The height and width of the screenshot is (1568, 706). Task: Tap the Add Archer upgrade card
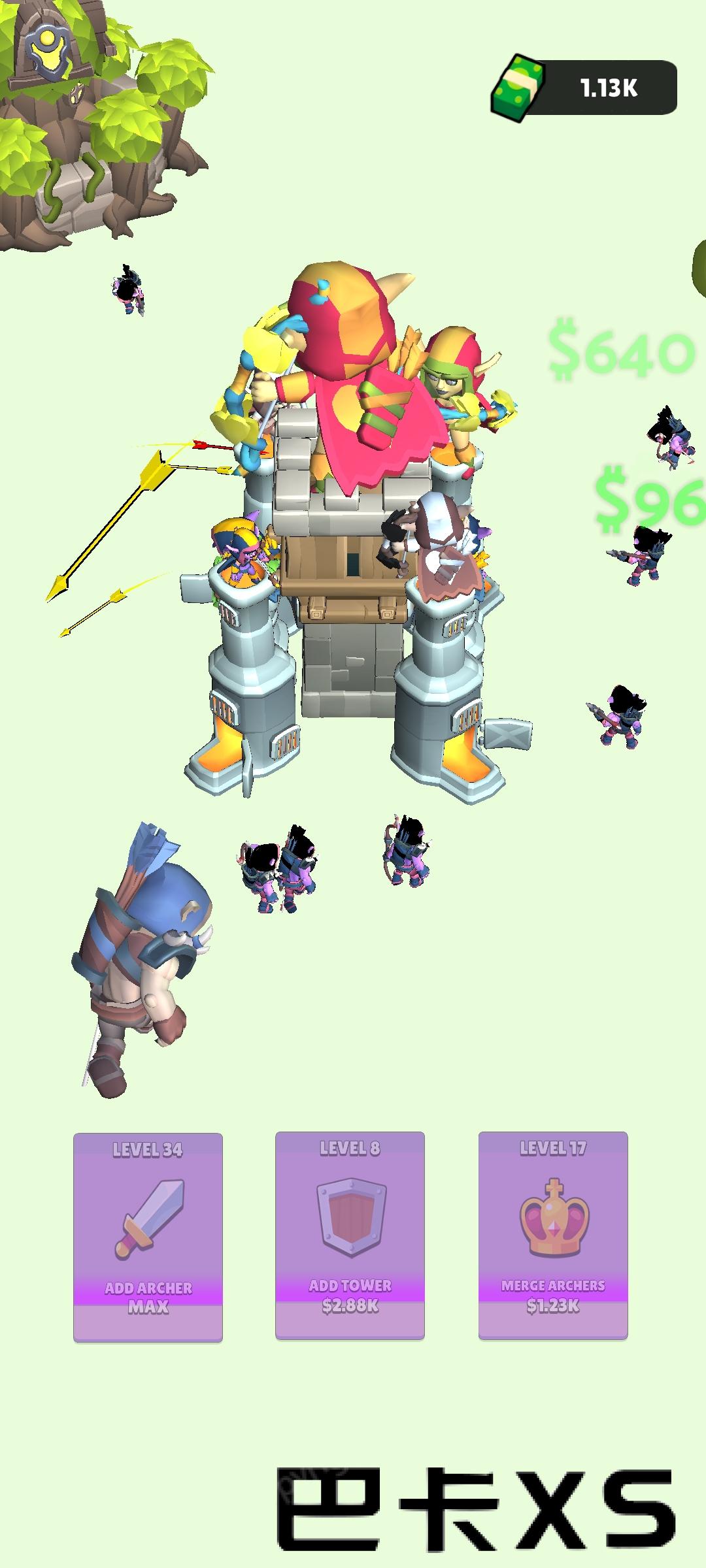[148, 1236]
